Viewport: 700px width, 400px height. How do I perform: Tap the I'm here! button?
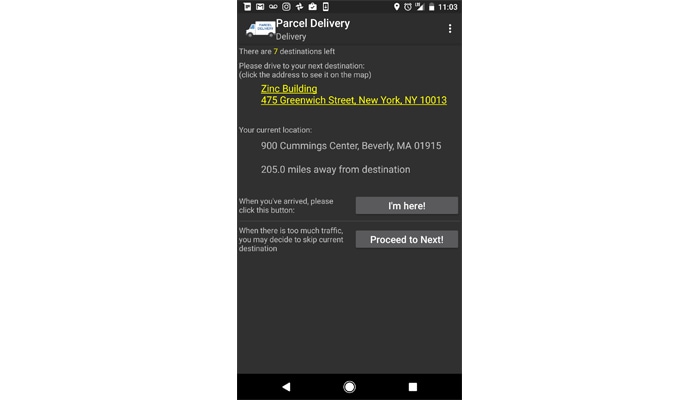point(406,206)
